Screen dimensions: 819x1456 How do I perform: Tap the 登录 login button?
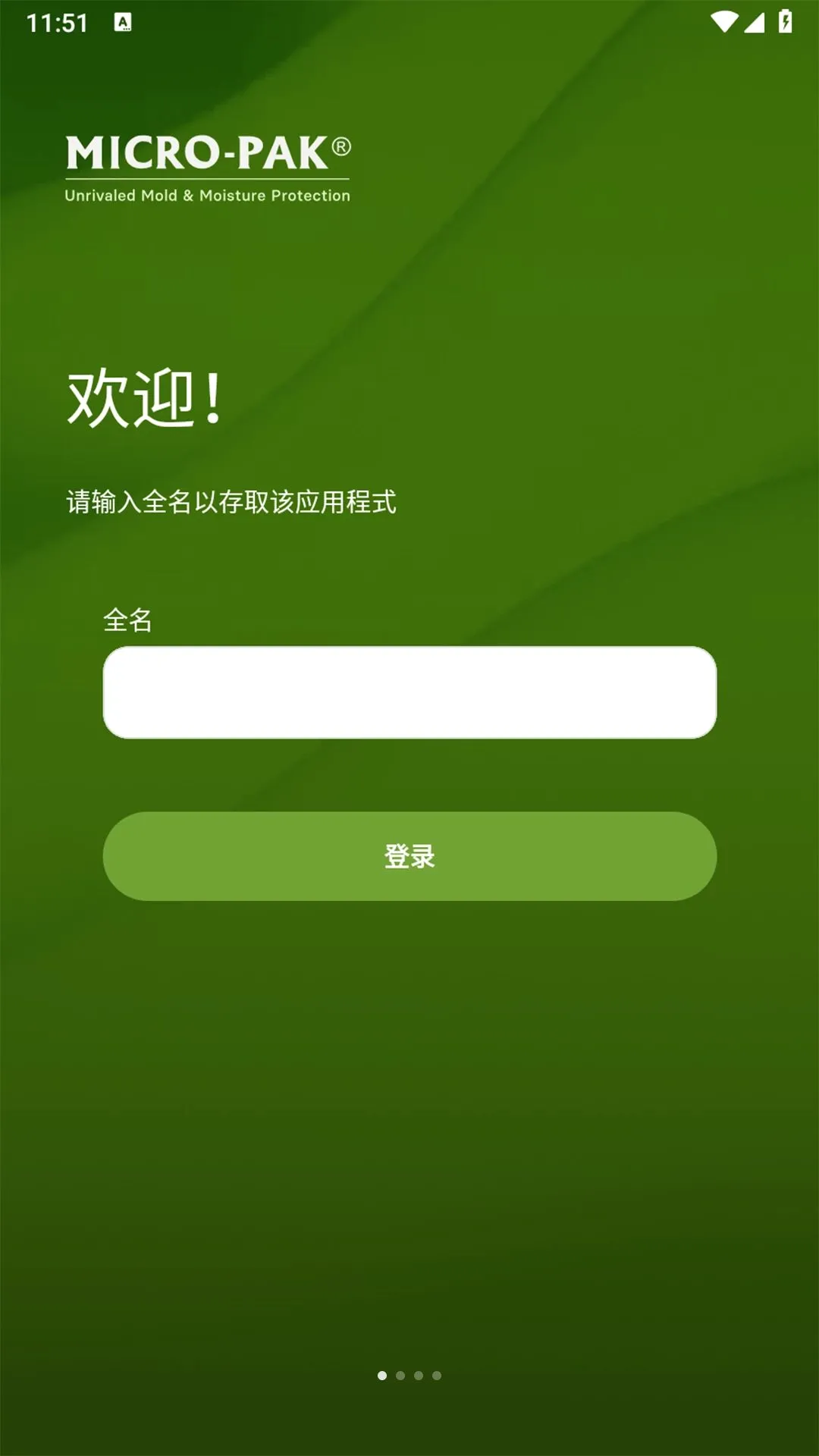(x=409, y=856)
